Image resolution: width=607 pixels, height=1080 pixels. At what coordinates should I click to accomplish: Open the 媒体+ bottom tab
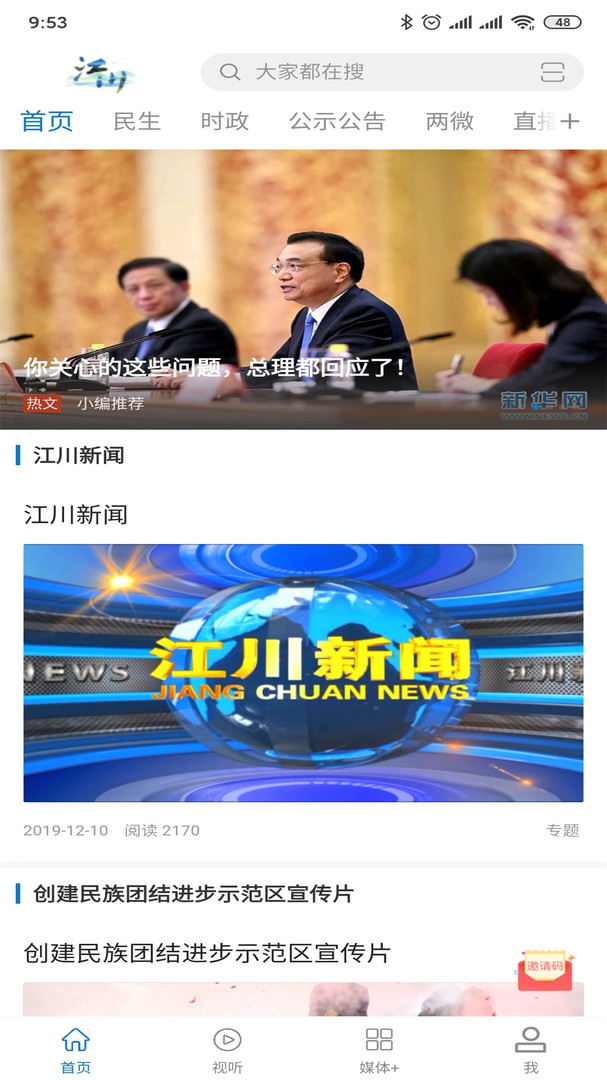click(x=379, y=1050)
